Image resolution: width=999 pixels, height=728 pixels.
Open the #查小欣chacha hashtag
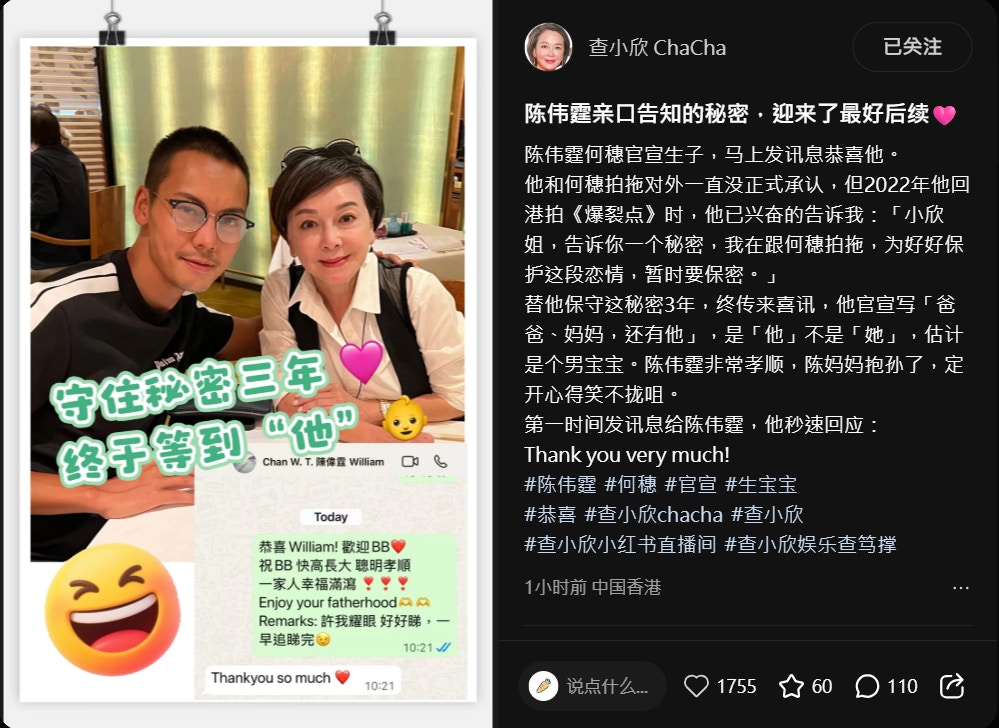click(653, 515)
